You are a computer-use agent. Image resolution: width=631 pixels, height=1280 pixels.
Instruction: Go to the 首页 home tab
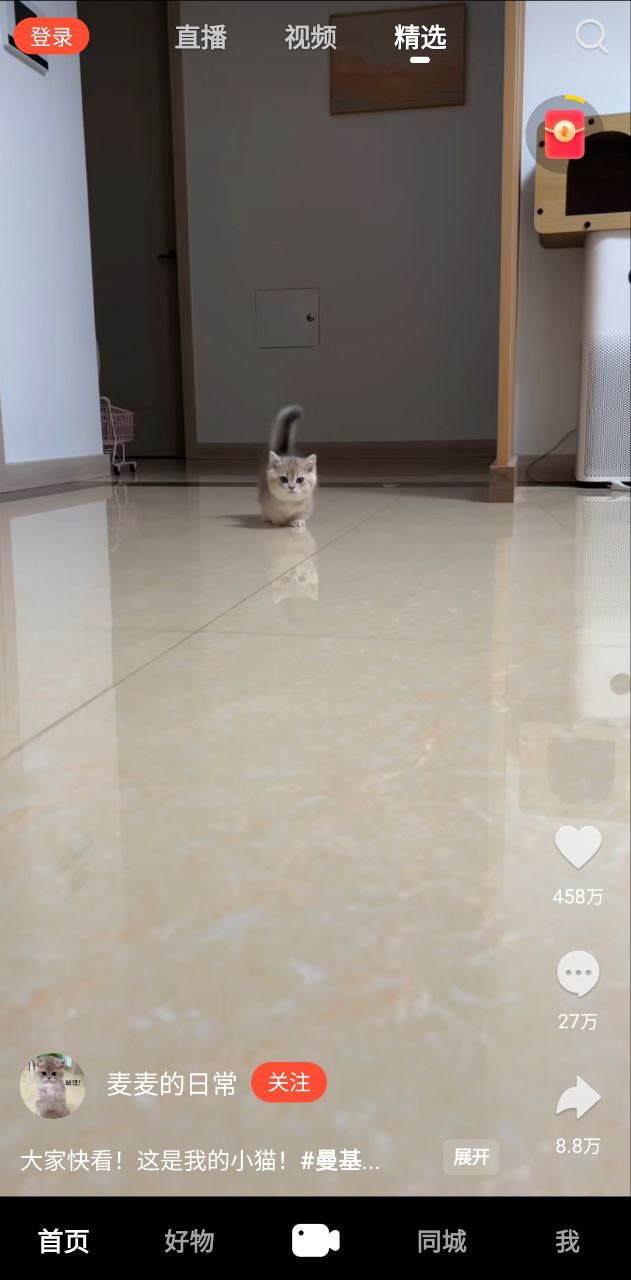click(63, 1241)
